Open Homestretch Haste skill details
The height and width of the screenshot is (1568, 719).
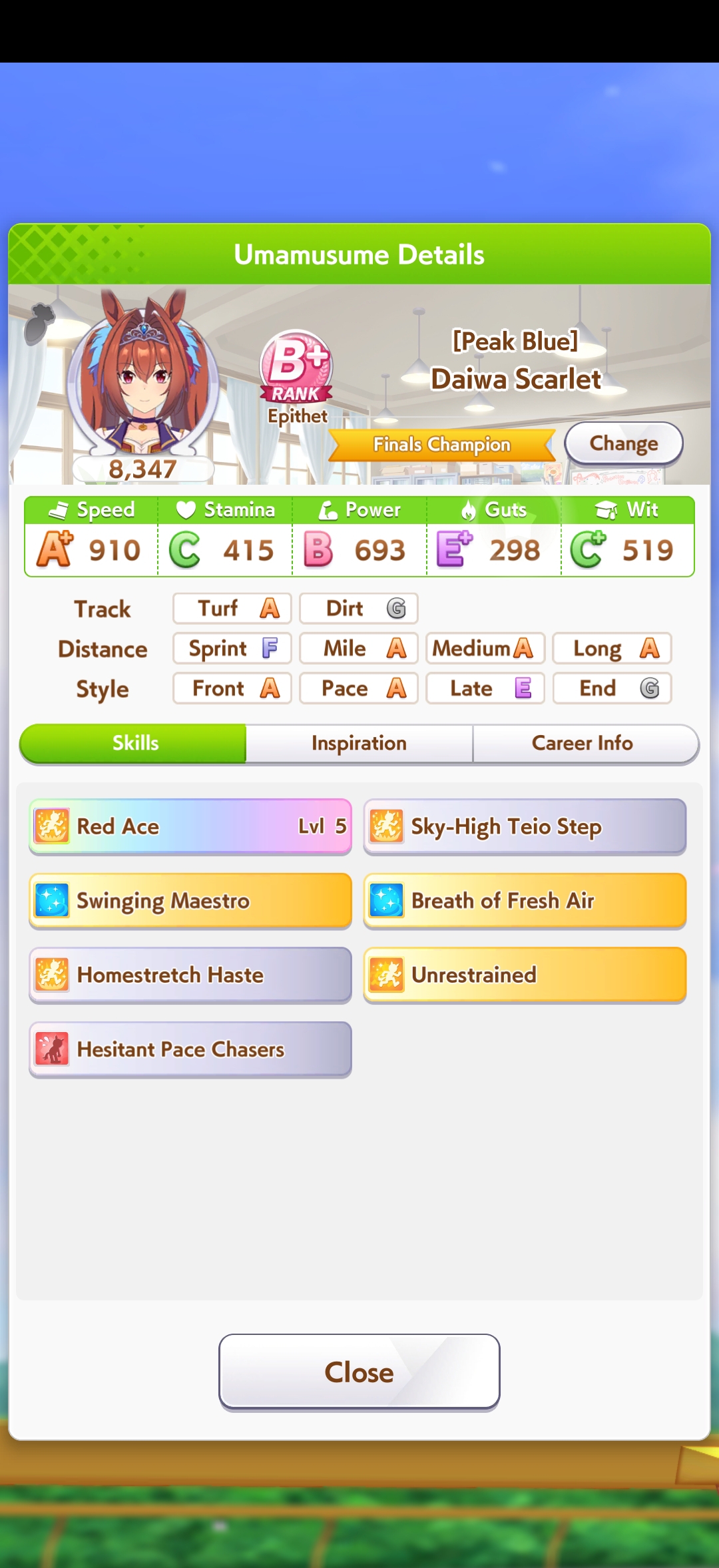pos(190,975)
